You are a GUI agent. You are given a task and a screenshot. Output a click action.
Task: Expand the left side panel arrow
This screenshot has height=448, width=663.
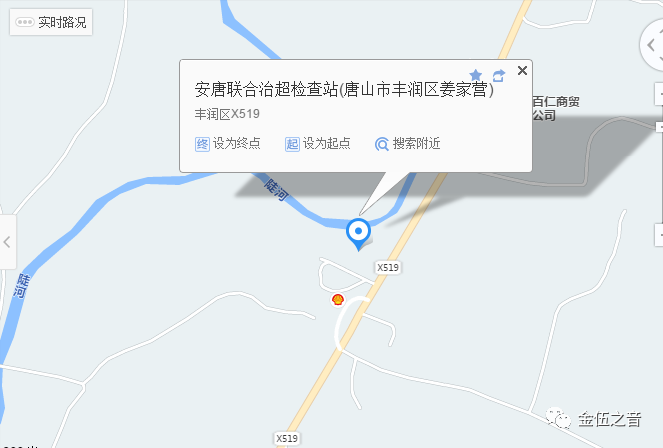[x=7, y=242]
